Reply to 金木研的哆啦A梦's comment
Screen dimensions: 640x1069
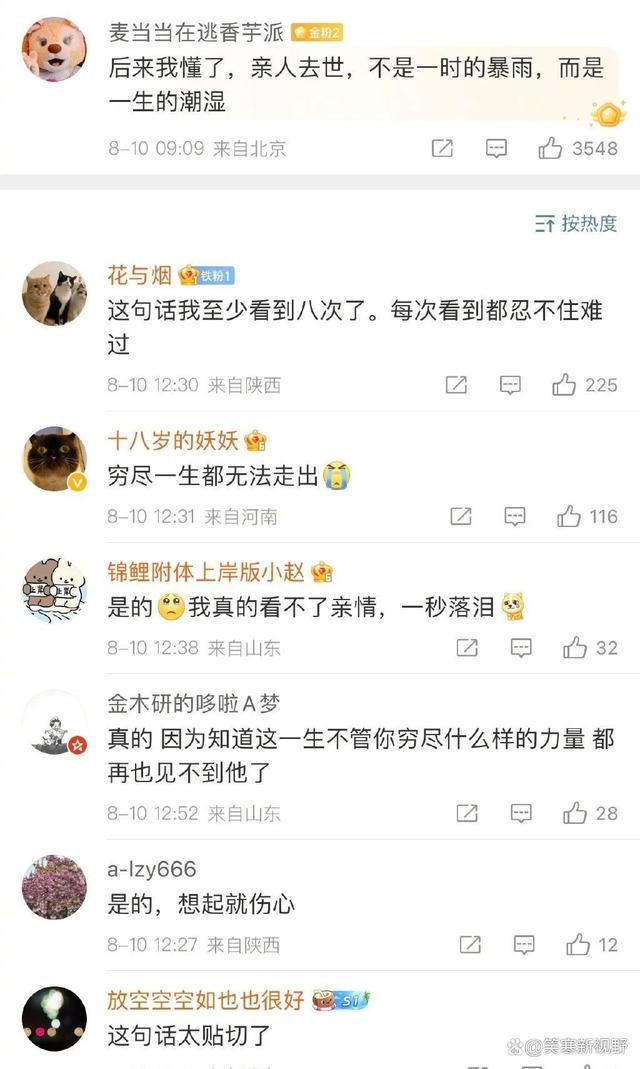pos(521,813)
